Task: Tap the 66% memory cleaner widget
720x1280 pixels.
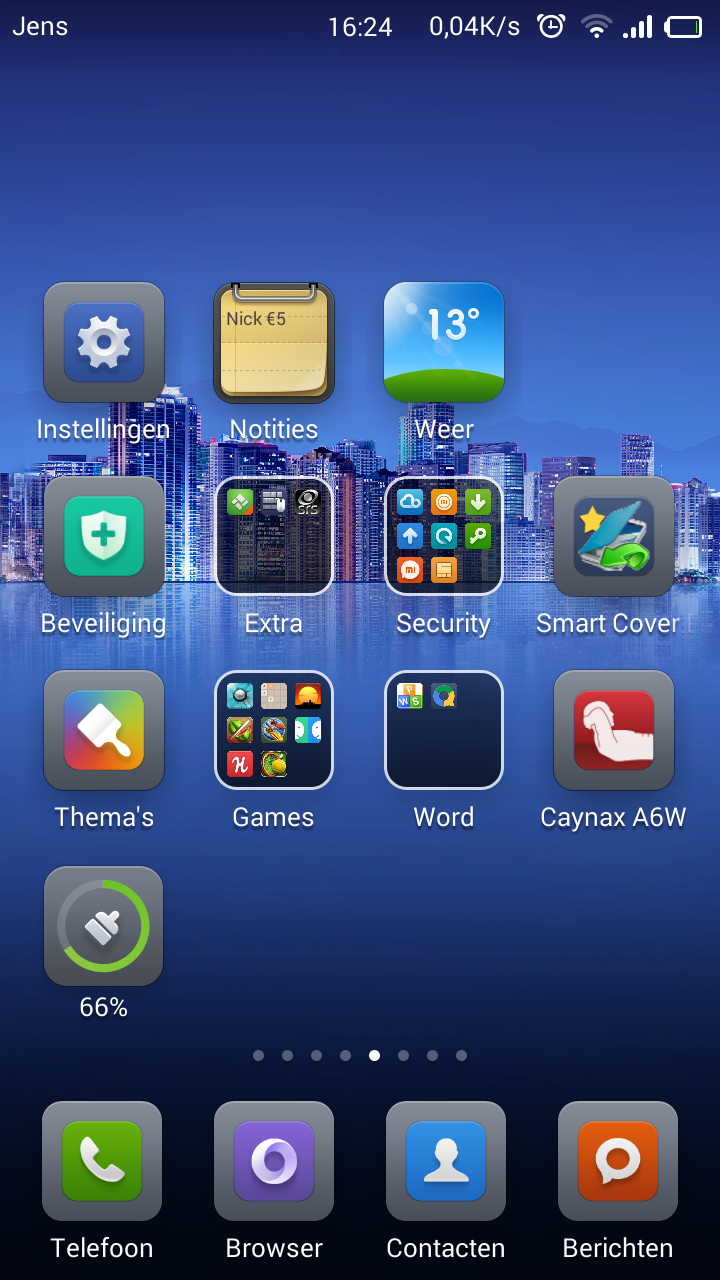Action: (104, 927)
